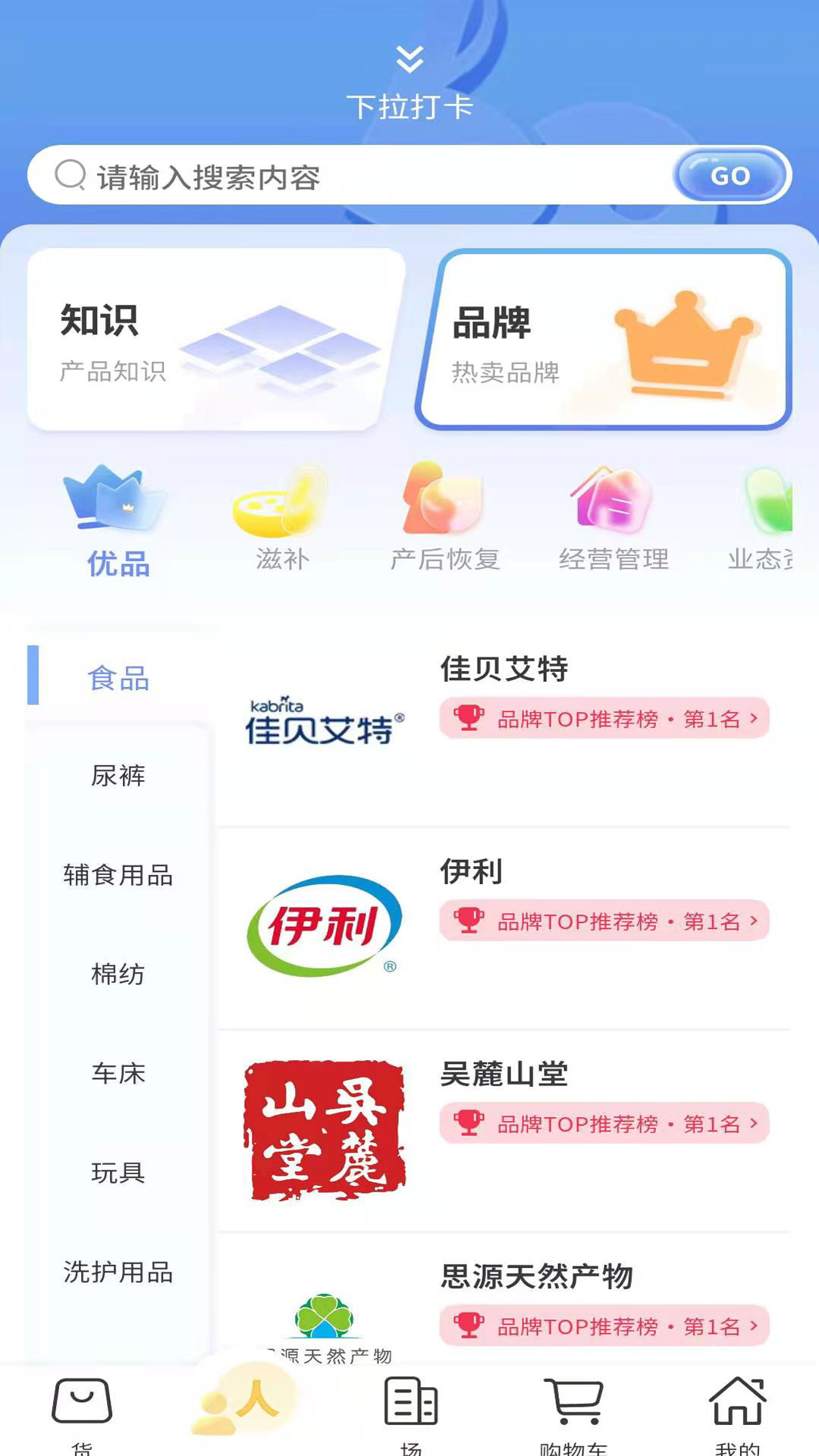Image resolution: width=819 pixels, height=1456 pixels.
Task: Open the 知识 product knowledge card
Action: [x=216, y=340]
